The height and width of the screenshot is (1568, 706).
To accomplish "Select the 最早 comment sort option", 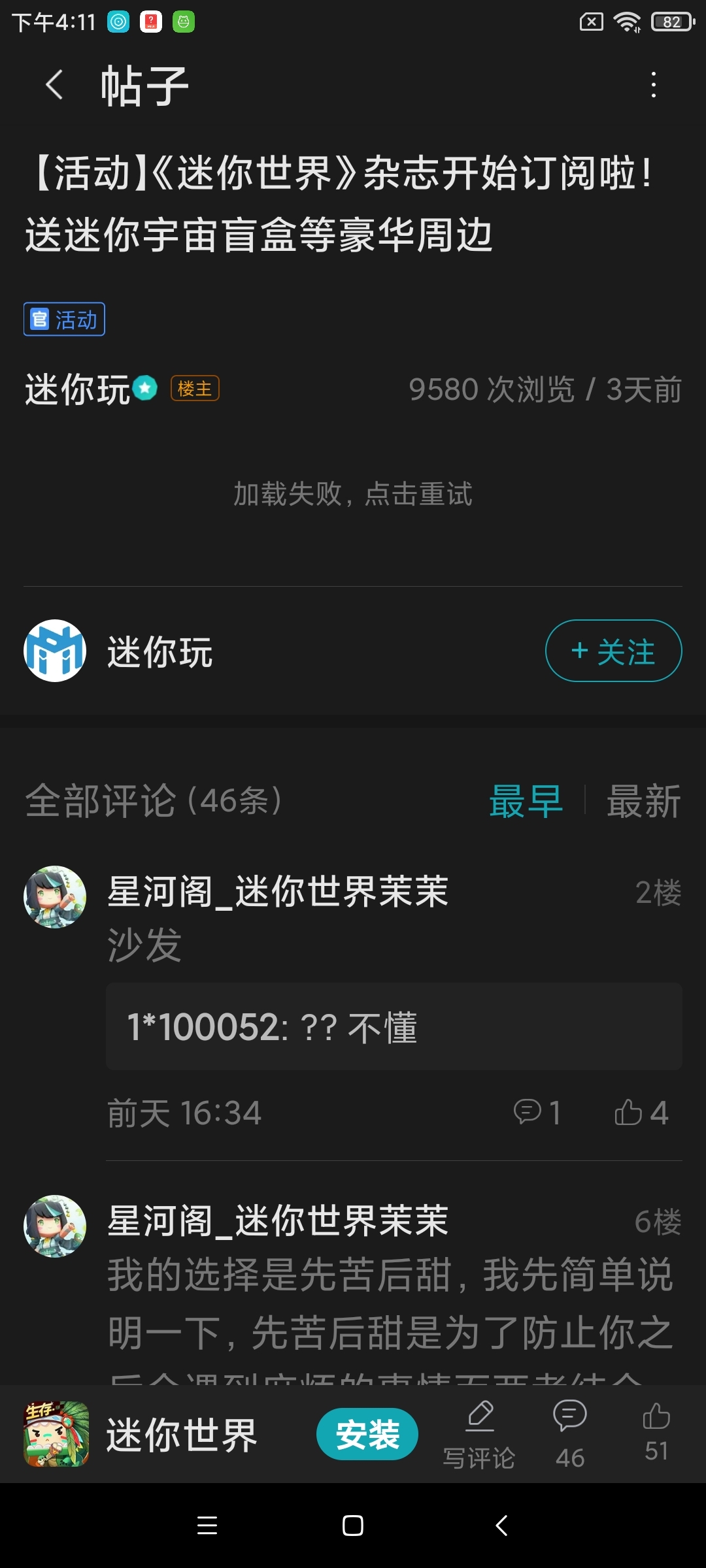I will click(526, 803).
